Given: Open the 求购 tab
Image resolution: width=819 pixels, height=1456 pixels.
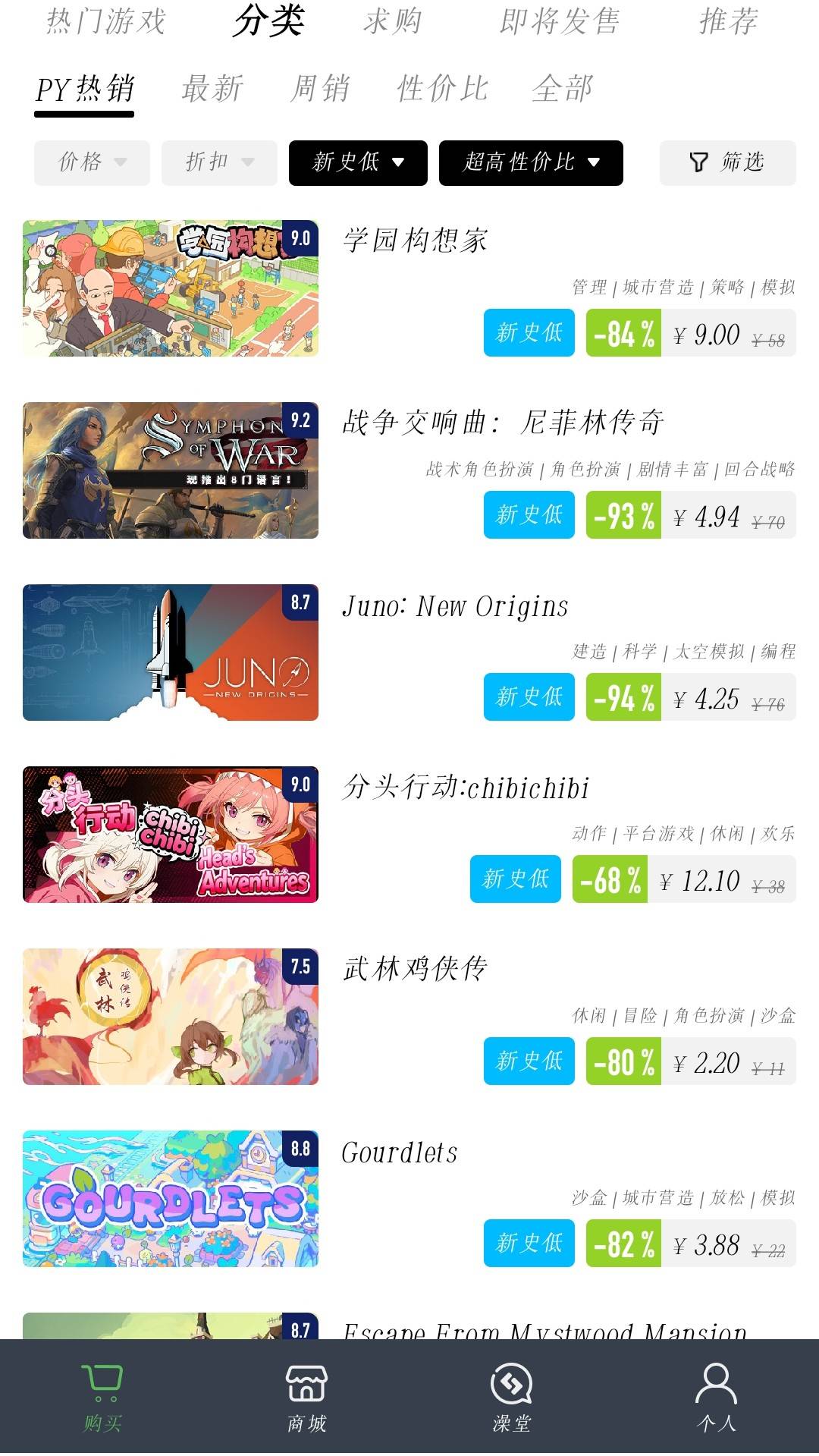Looking at the screenshot, I should 392,21.
